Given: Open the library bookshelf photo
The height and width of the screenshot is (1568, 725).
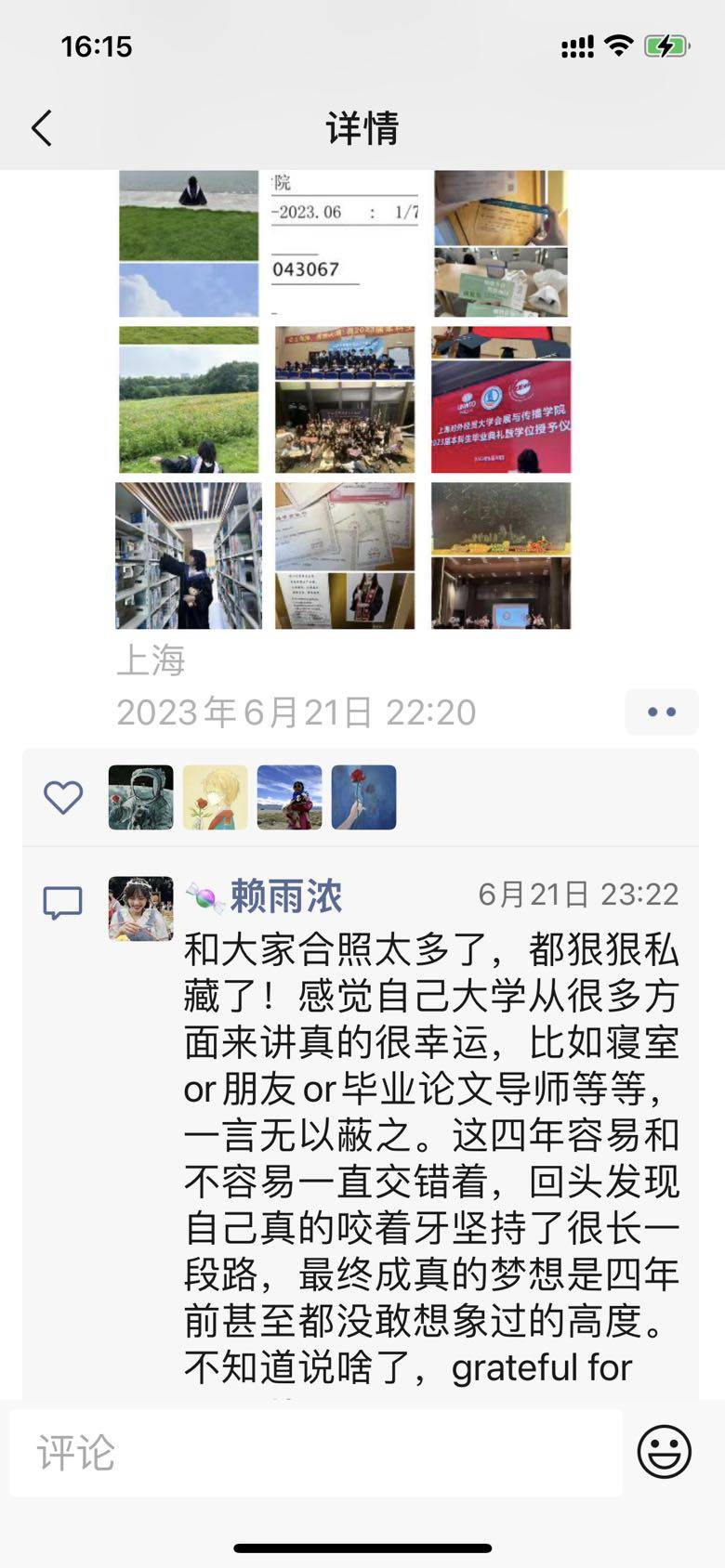Looking at the screenshot, I should tap(189, 555).
